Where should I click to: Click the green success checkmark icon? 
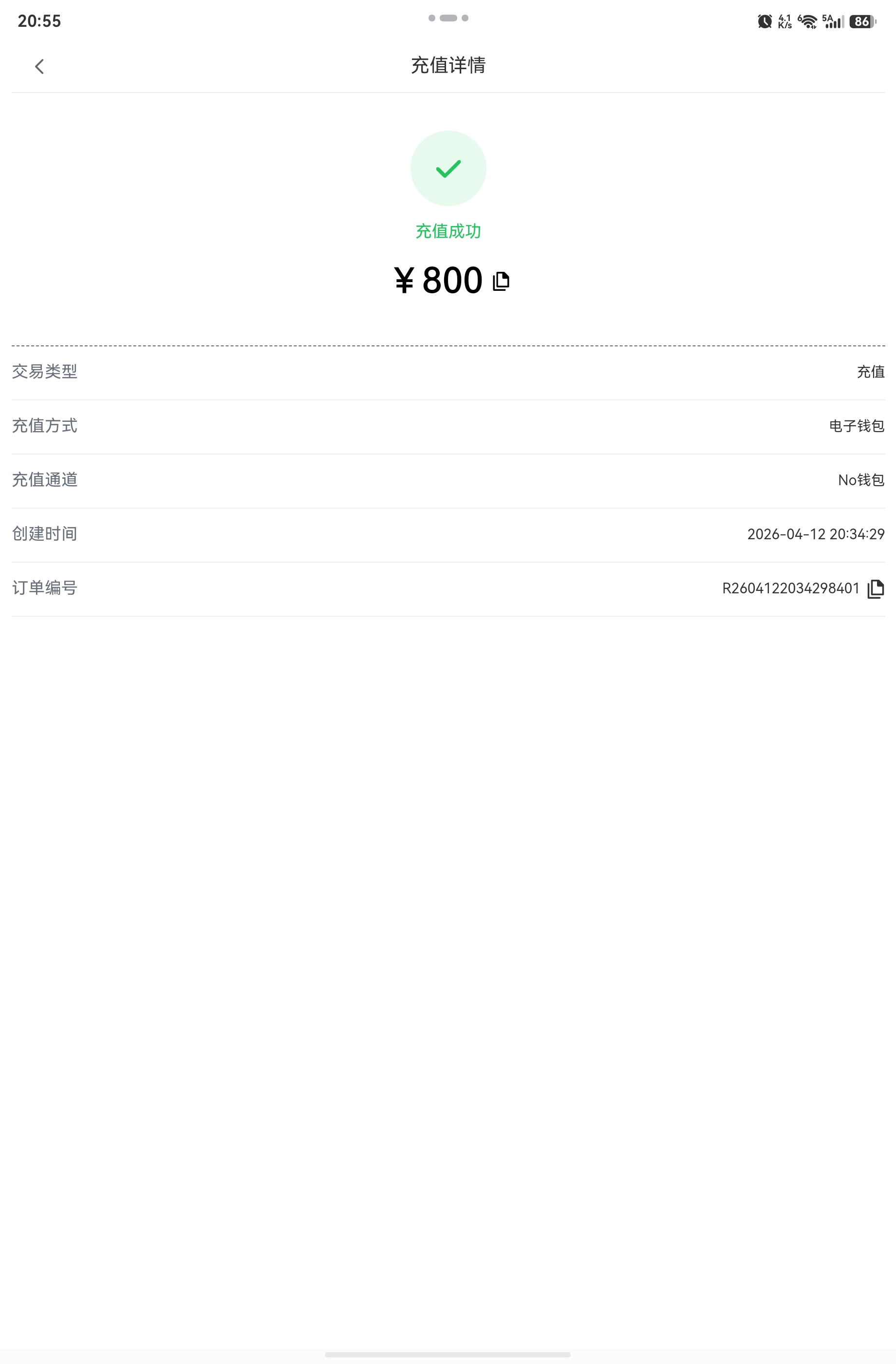coord(448,168)
